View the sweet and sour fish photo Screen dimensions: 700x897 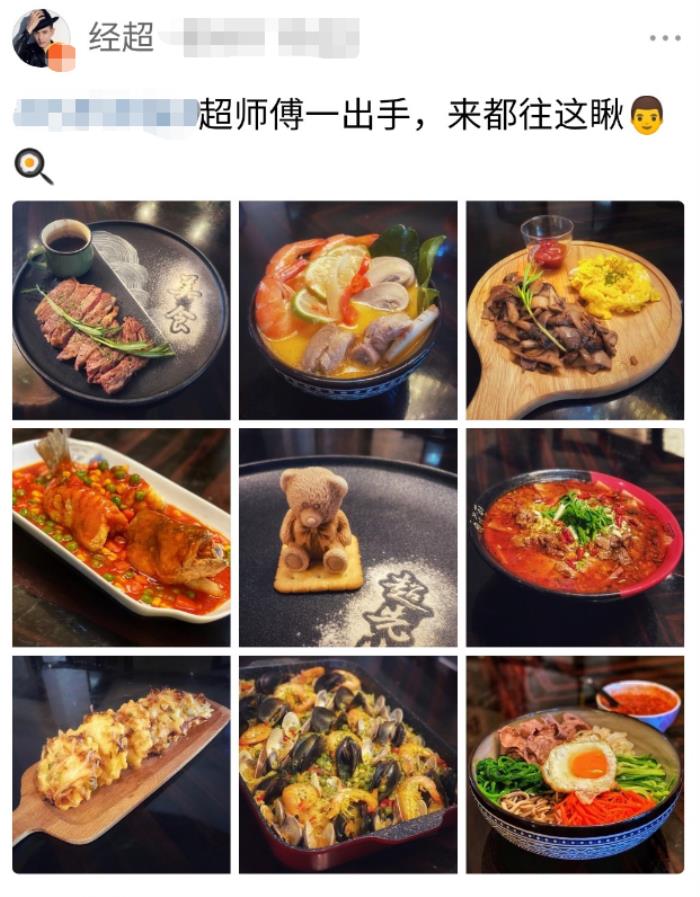point(121,537)
